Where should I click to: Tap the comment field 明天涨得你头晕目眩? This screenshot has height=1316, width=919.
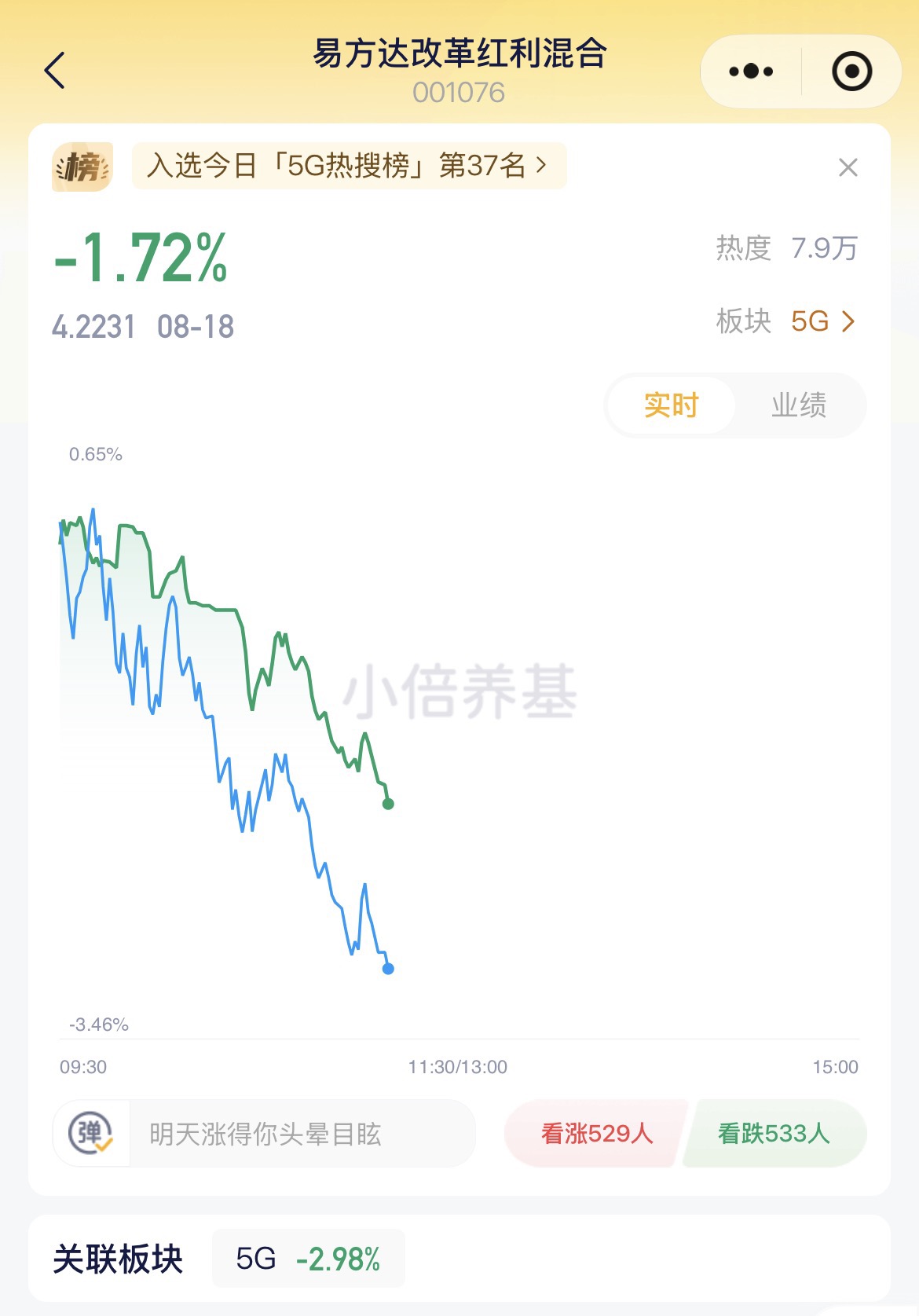click(x=302, y=1134)
